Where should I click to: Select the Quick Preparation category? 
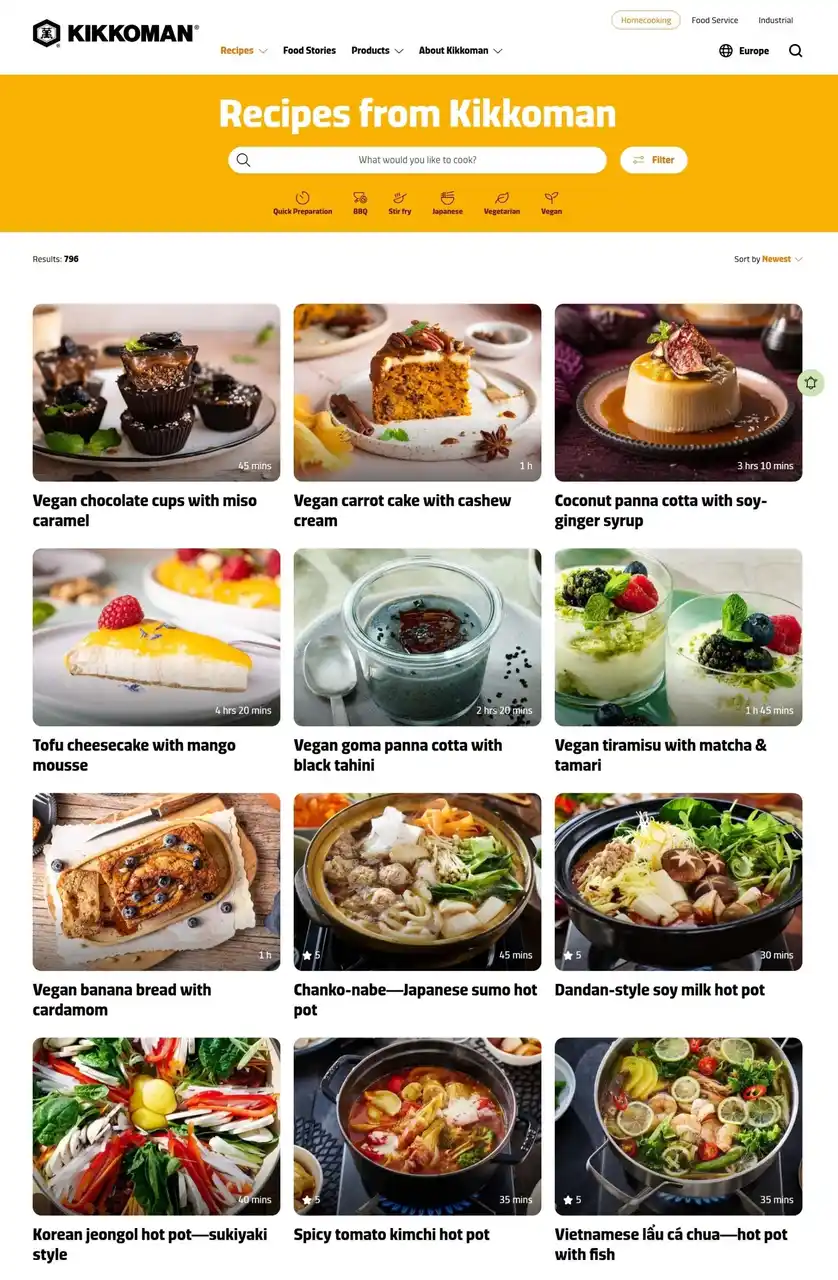click(302, 203)
